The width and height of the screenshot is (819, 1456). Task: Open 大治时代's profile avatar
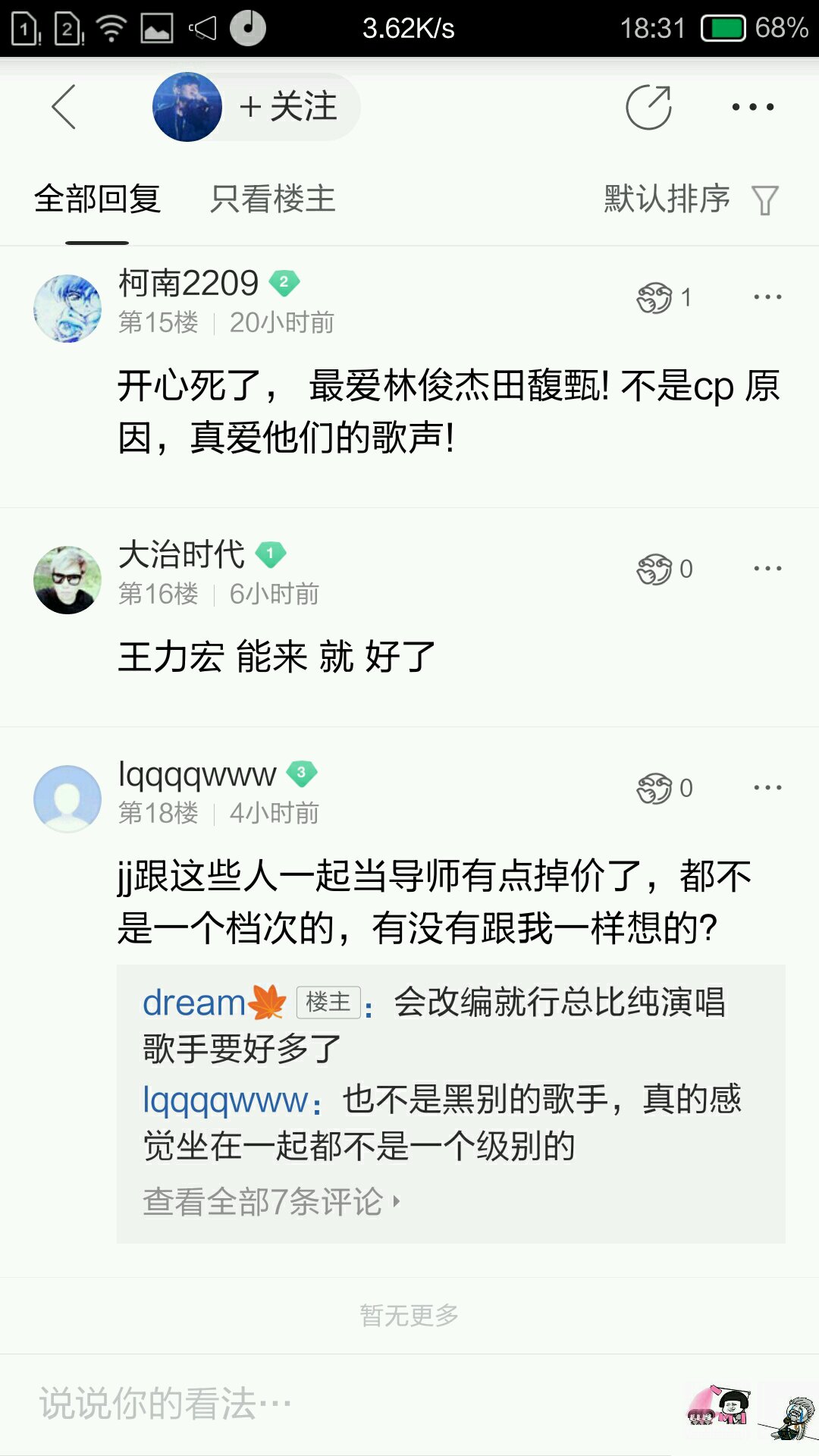(67, 580)
